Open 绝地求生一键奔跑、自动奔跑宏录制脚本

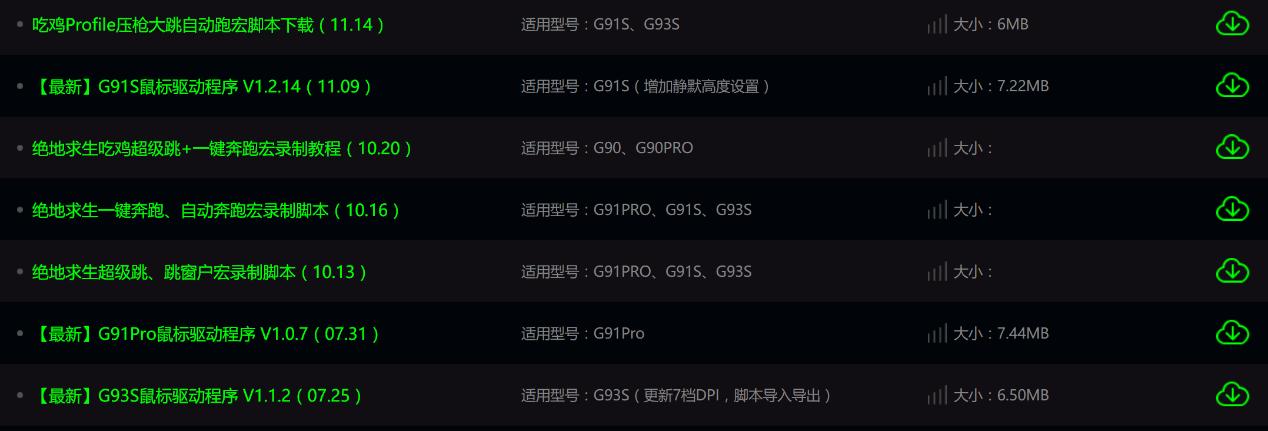click(x=217, y=210)
